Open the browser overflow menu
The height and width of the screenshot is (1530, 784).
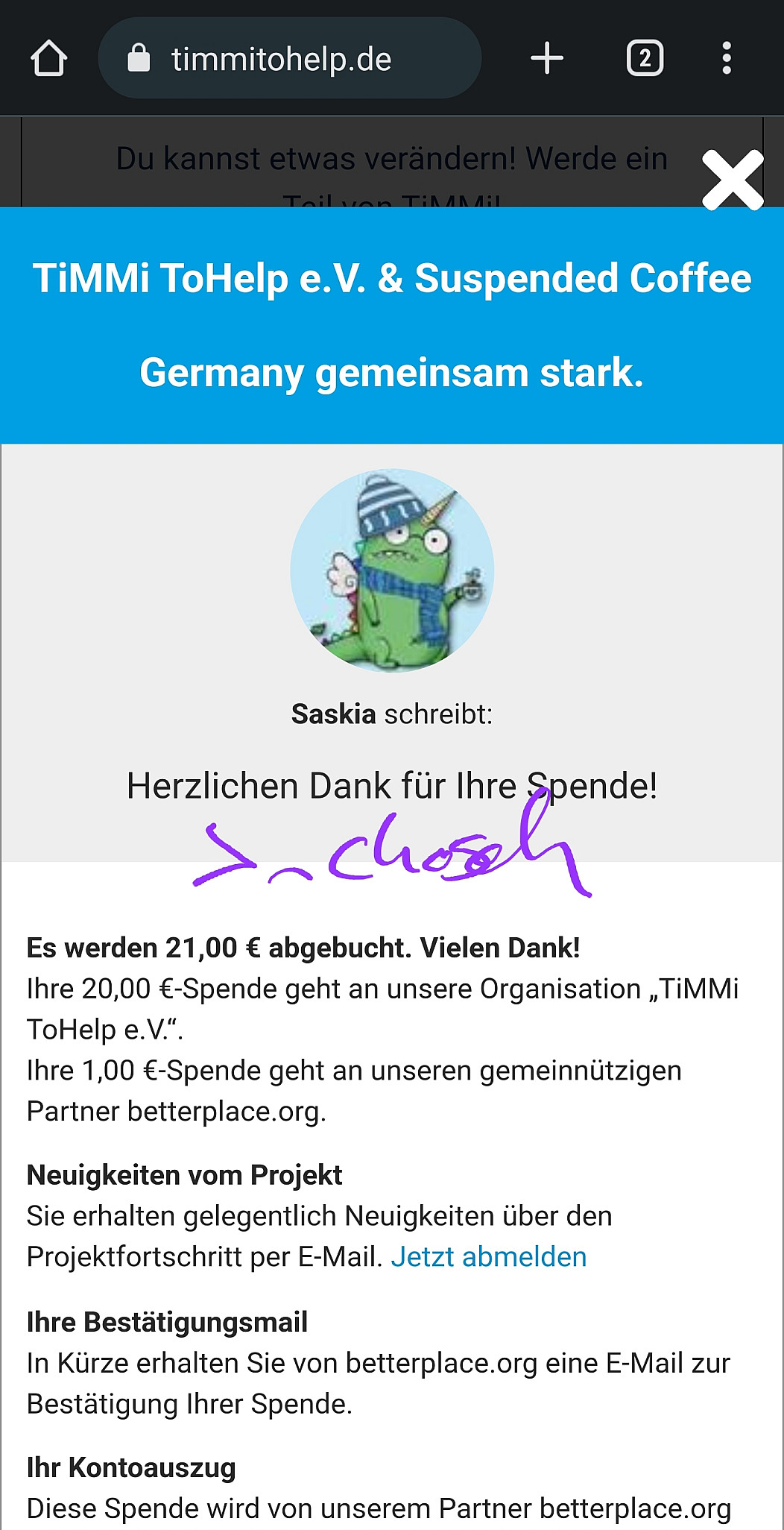(727, 58)
